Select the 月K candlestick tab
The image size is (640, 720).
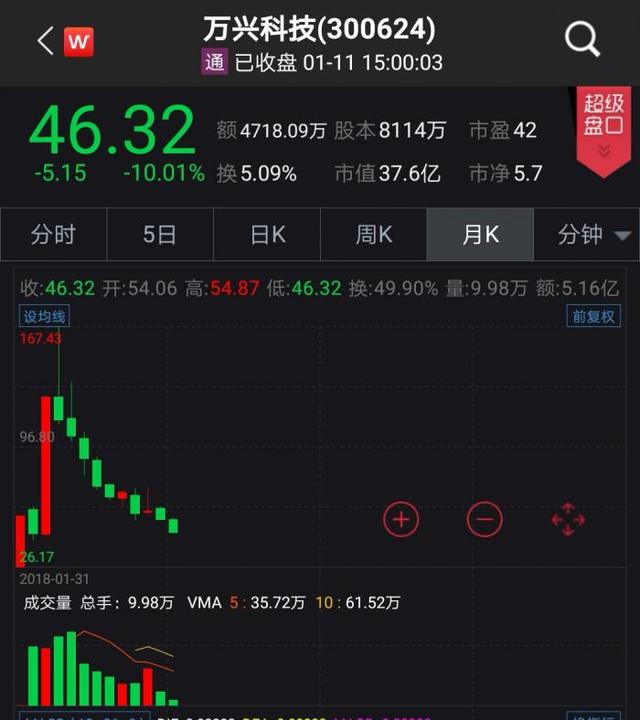point(480,235)
